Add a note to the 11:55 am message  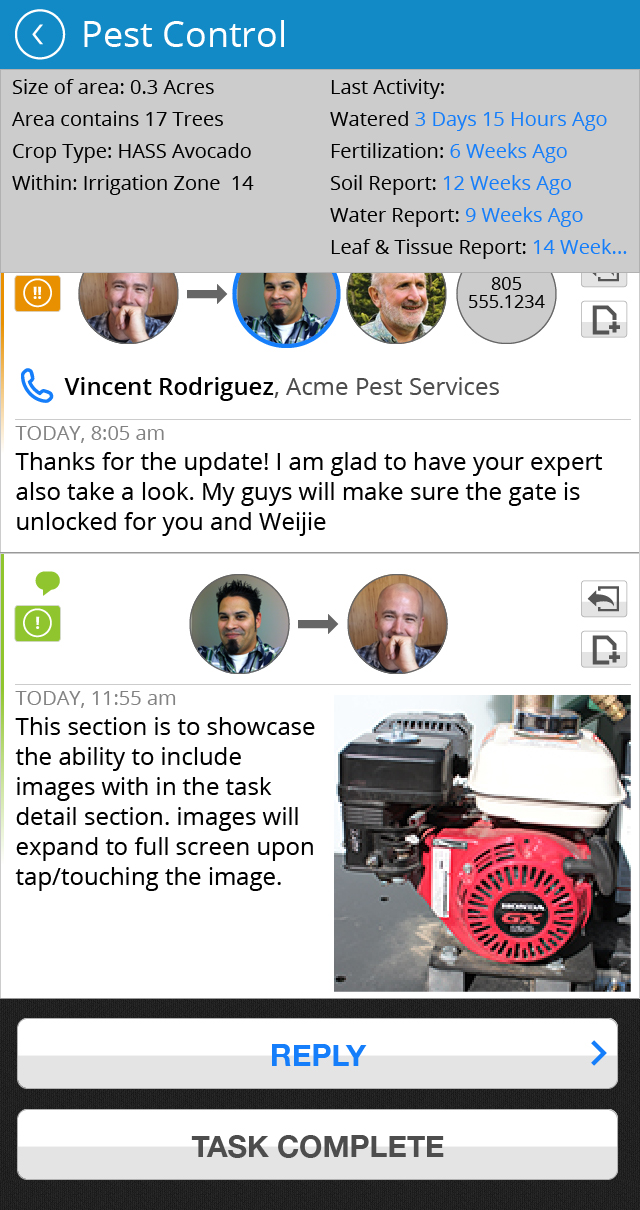click(x=604, y=649)
